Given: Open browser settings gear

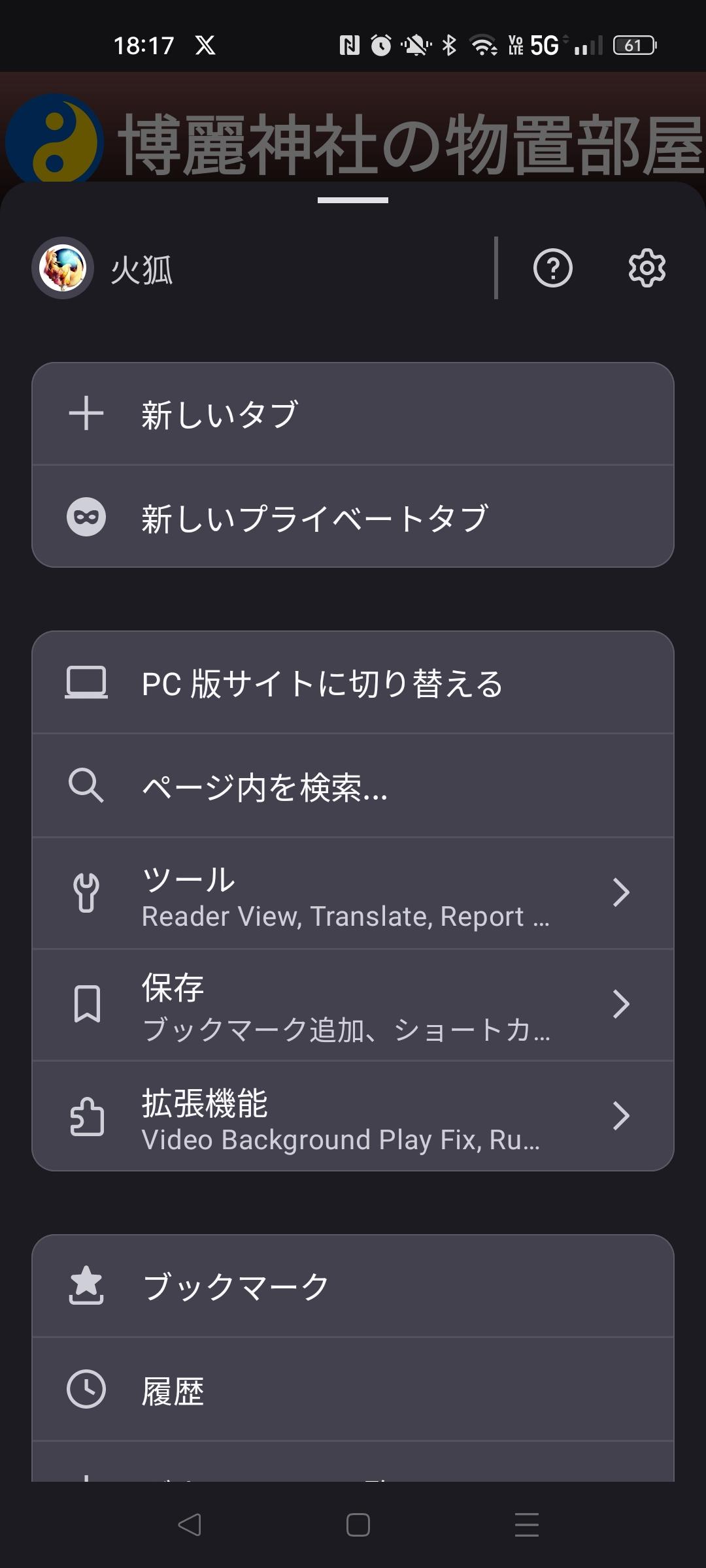Looking at the screenshot, I should [x=647, y=268].
